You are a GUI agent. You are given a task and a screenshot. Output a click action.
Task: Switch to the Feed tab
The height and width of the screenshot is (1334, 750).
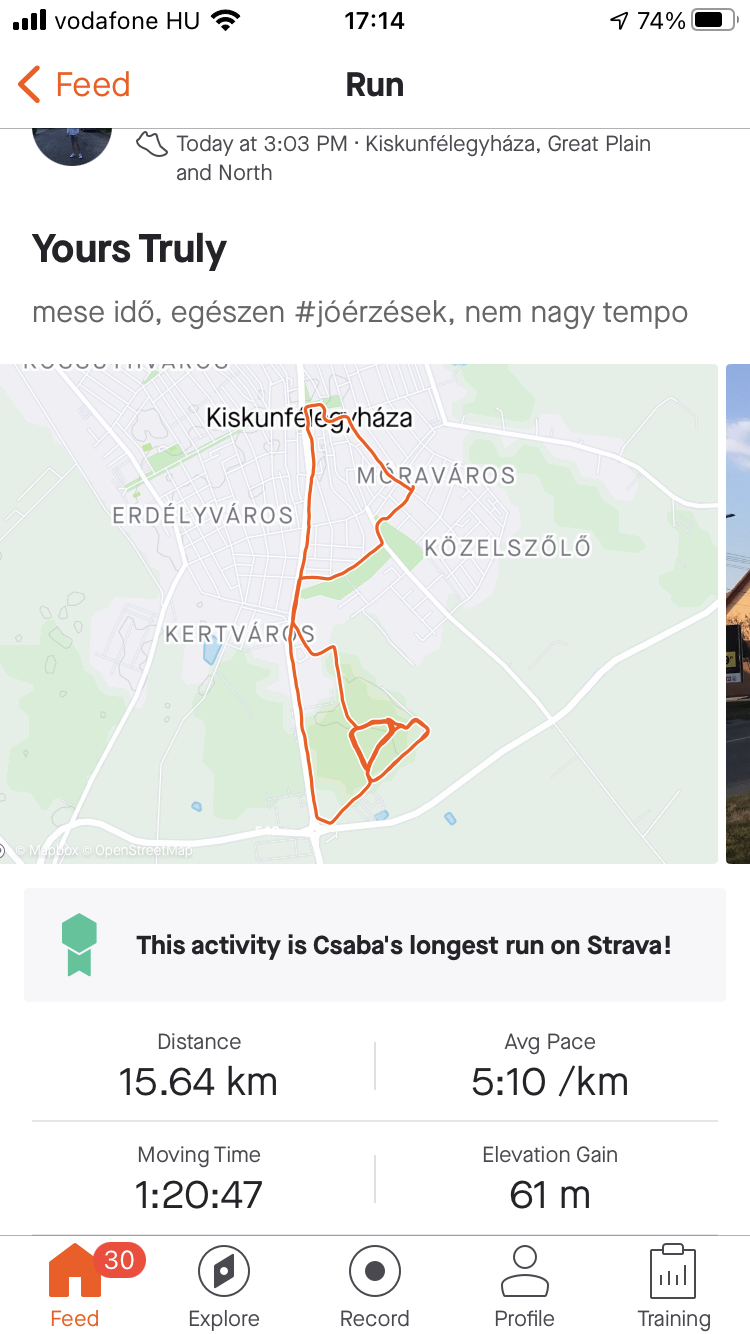click(x=75, y=1286)
